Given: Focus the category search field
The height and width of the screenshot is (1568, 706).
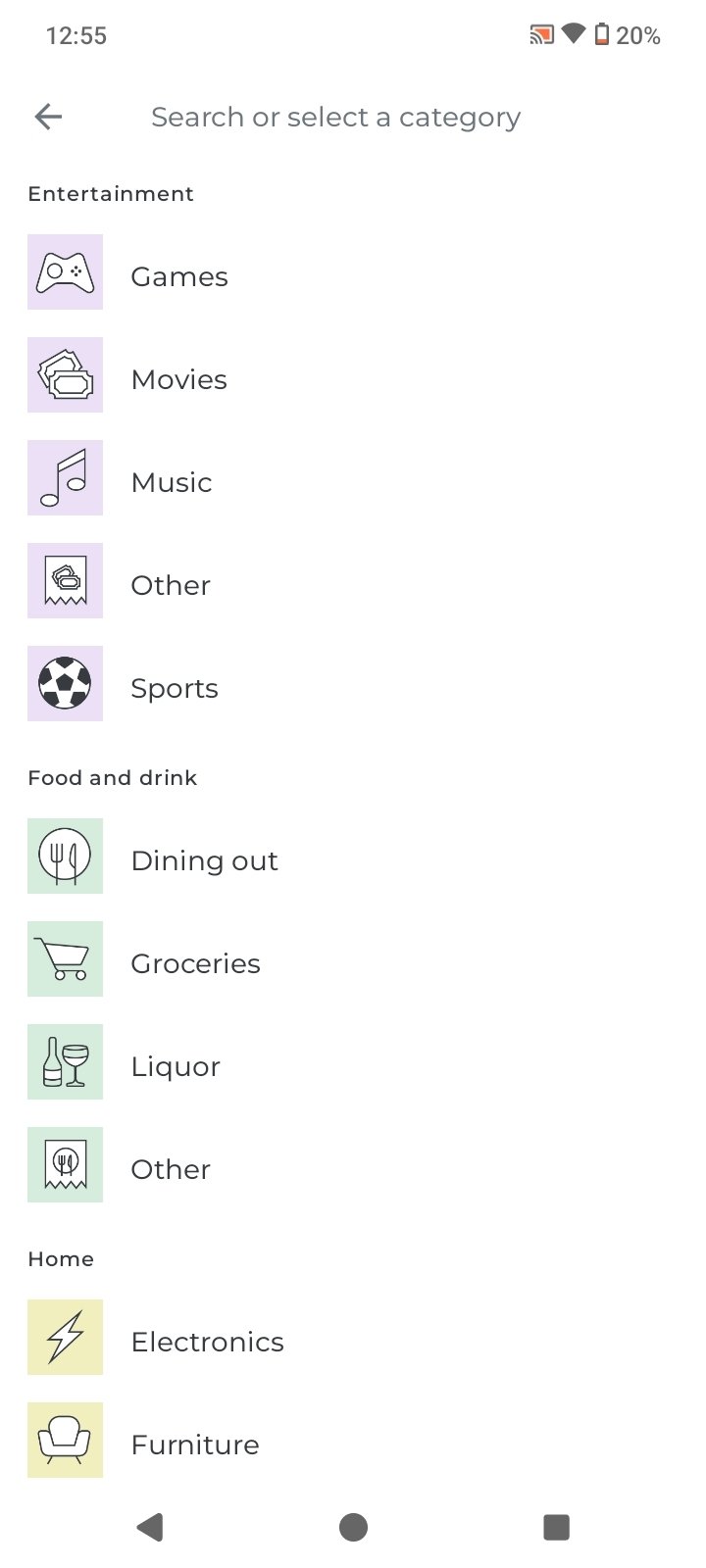Looking at the screenshot, I should click(x=335, y=118).
